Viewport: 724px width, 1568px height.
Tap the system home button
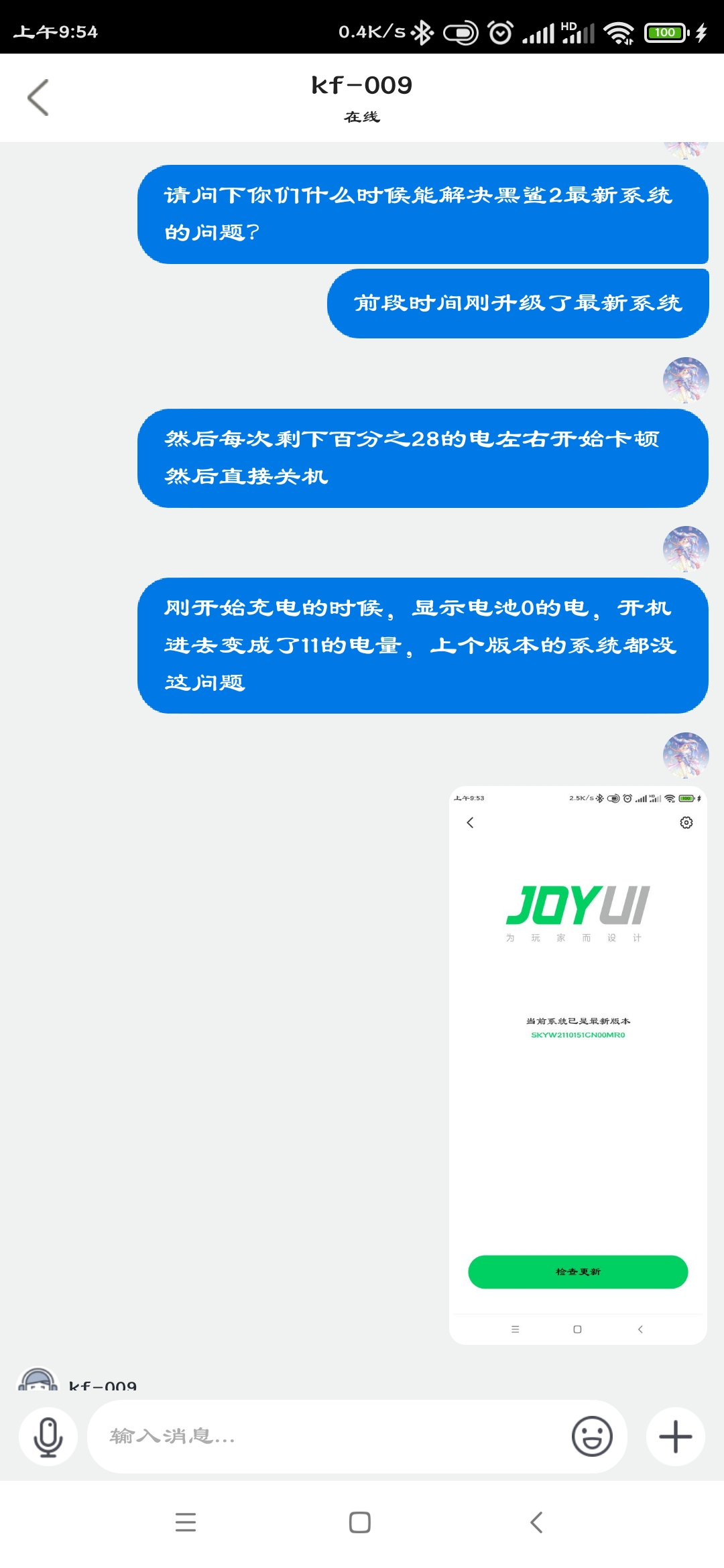tap(360, 1522)
